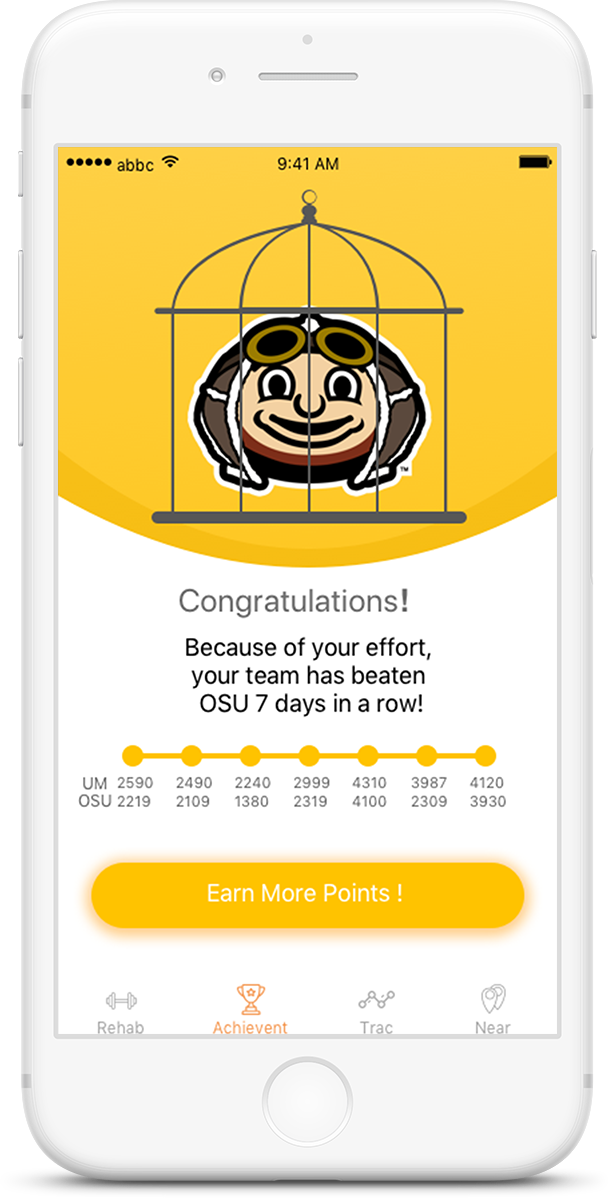Open the Achievent trophy tab
This screenshot has height=1198, width=608.
click(250, 1009)
